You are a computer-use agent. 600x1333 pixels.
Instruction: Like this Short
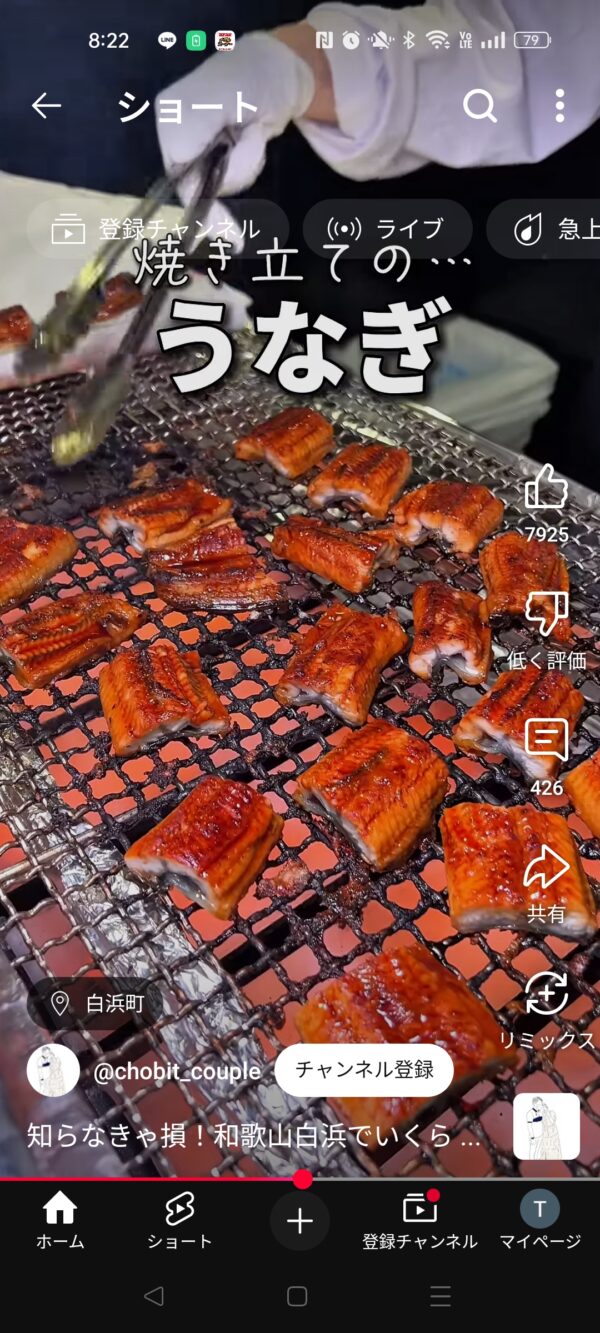[x=546, y=489]
